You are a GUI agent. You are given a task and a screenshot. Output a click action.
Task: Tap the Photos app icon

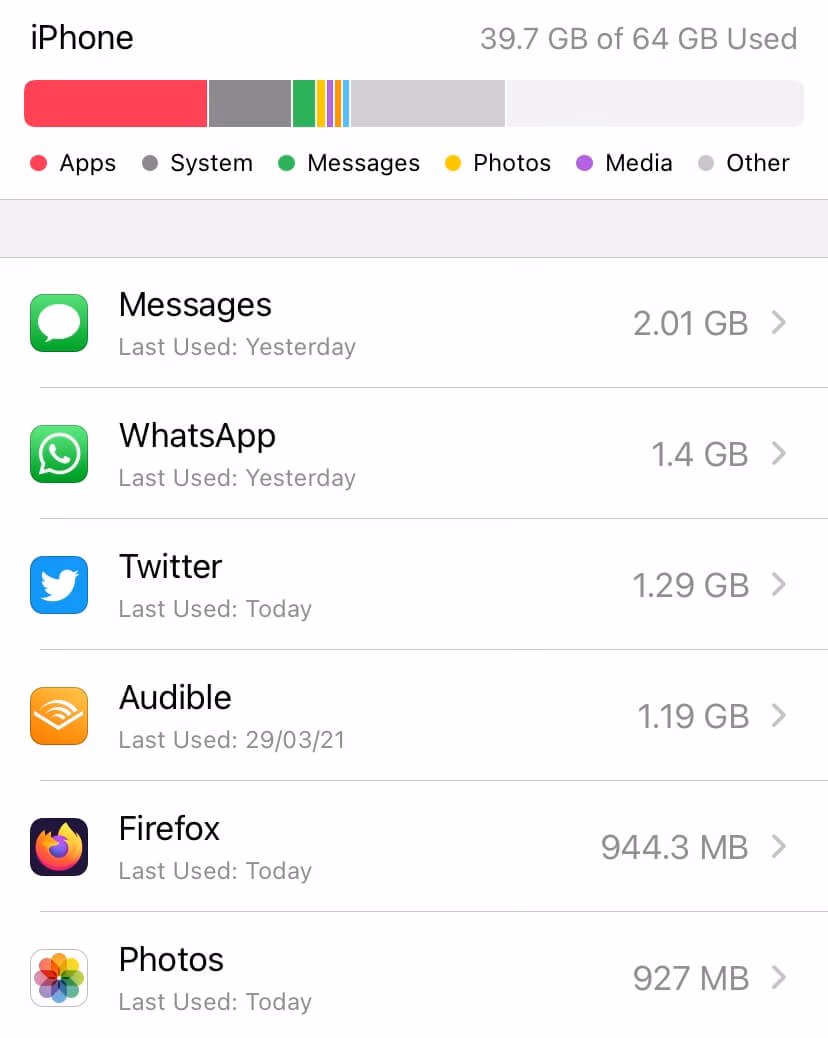tap(59, 978)
